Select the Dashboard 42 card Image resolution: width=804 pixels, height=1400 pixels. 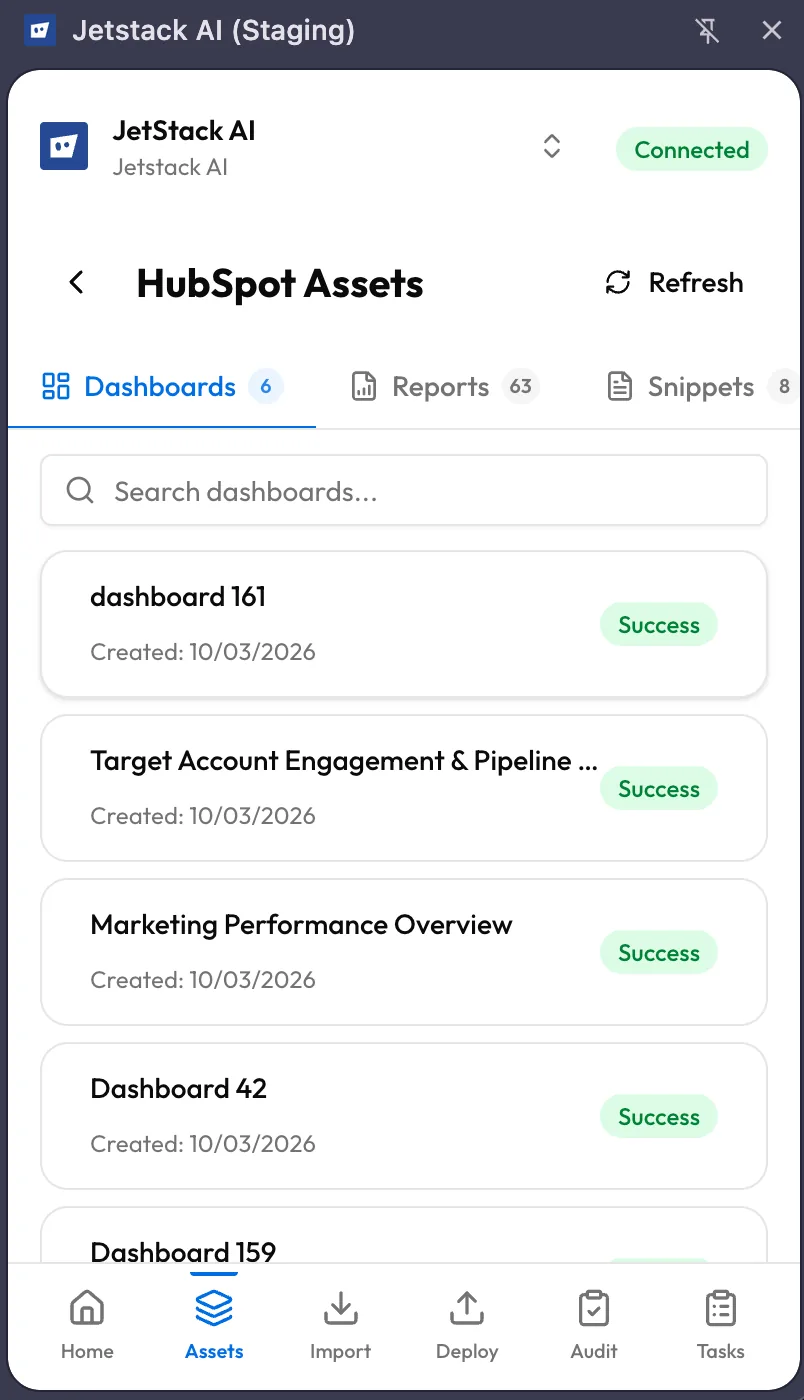click(x=402, y=1116)
